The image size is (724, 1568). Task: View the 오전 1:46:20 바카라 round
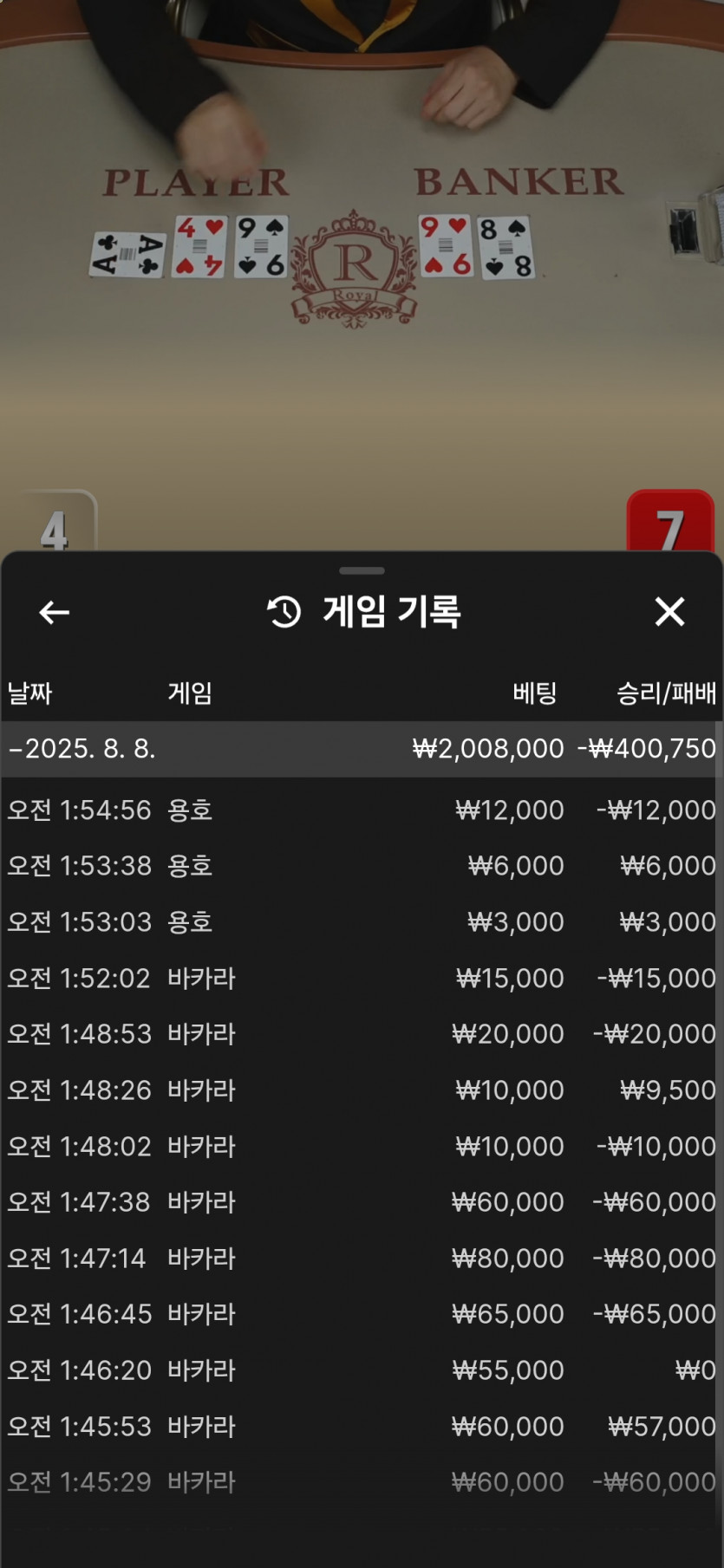click(362, 1370)
